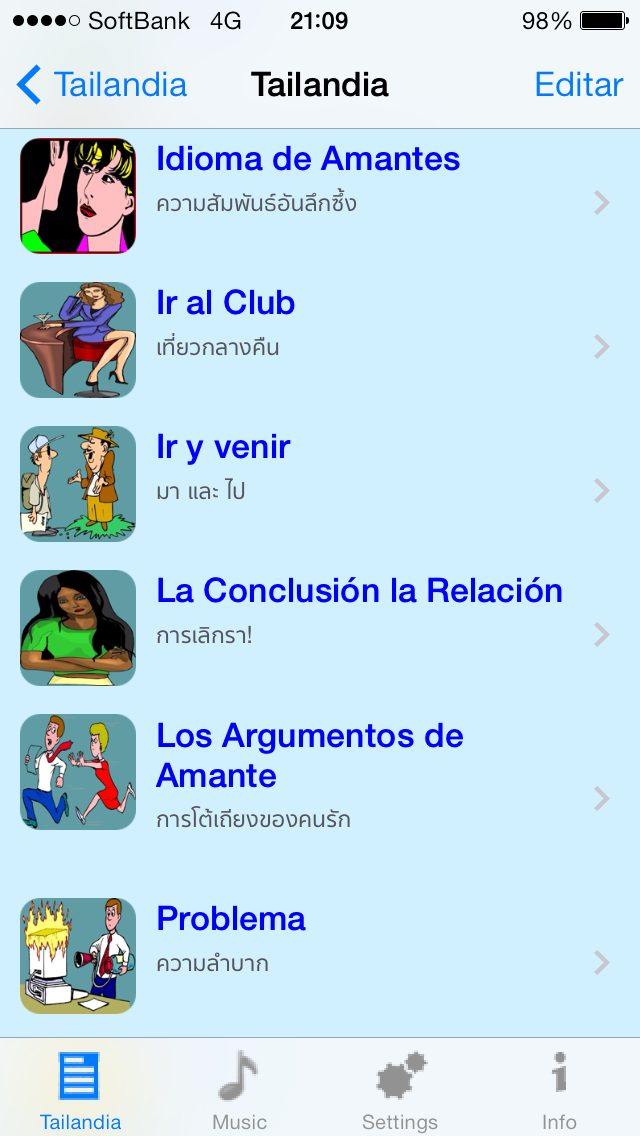The image size is (640, 1136).
Task: Switch to the Settings tab
Action: [400, 1090]
